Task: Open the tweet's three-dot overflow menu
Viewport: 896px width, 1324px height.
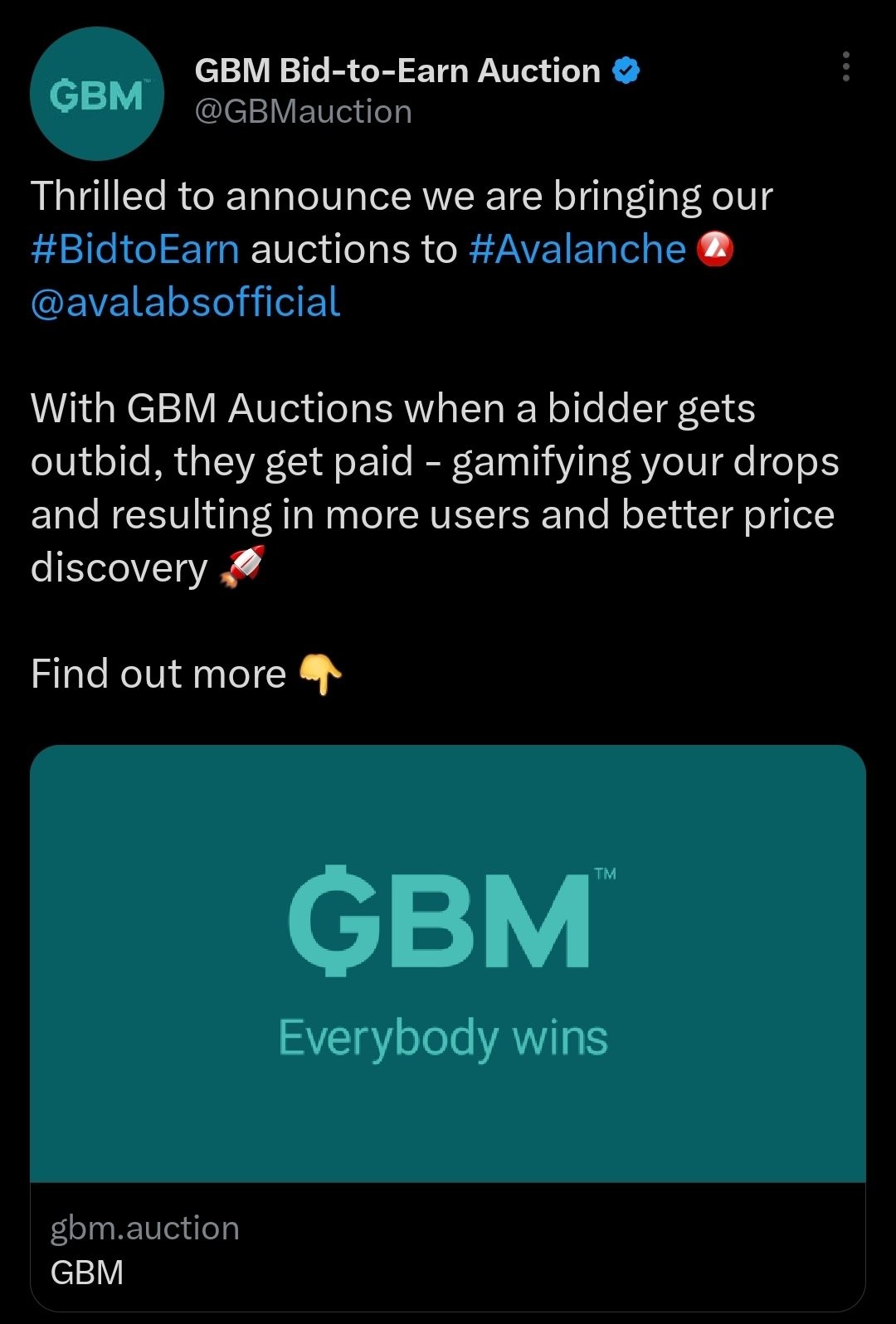Action: 845,66
